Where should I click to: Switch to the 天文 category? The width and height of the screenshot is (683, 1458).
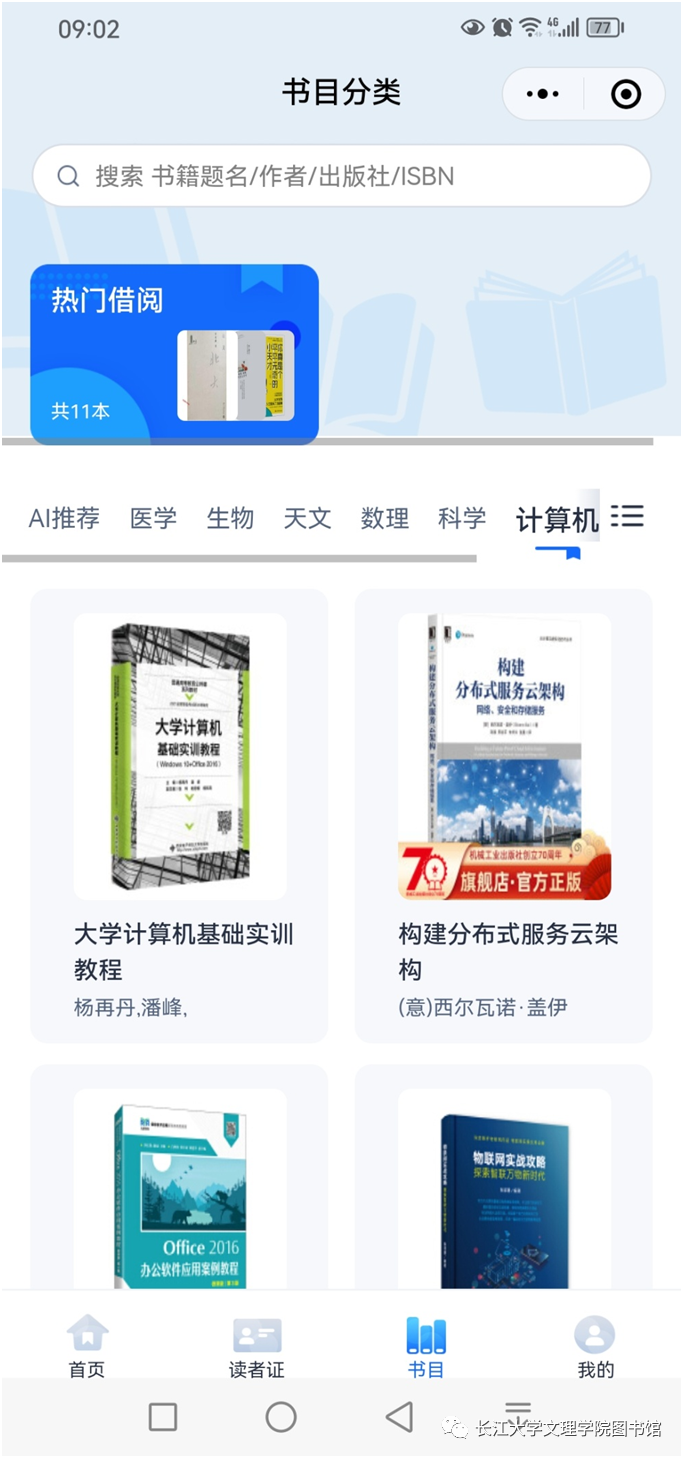coord(307,518)
